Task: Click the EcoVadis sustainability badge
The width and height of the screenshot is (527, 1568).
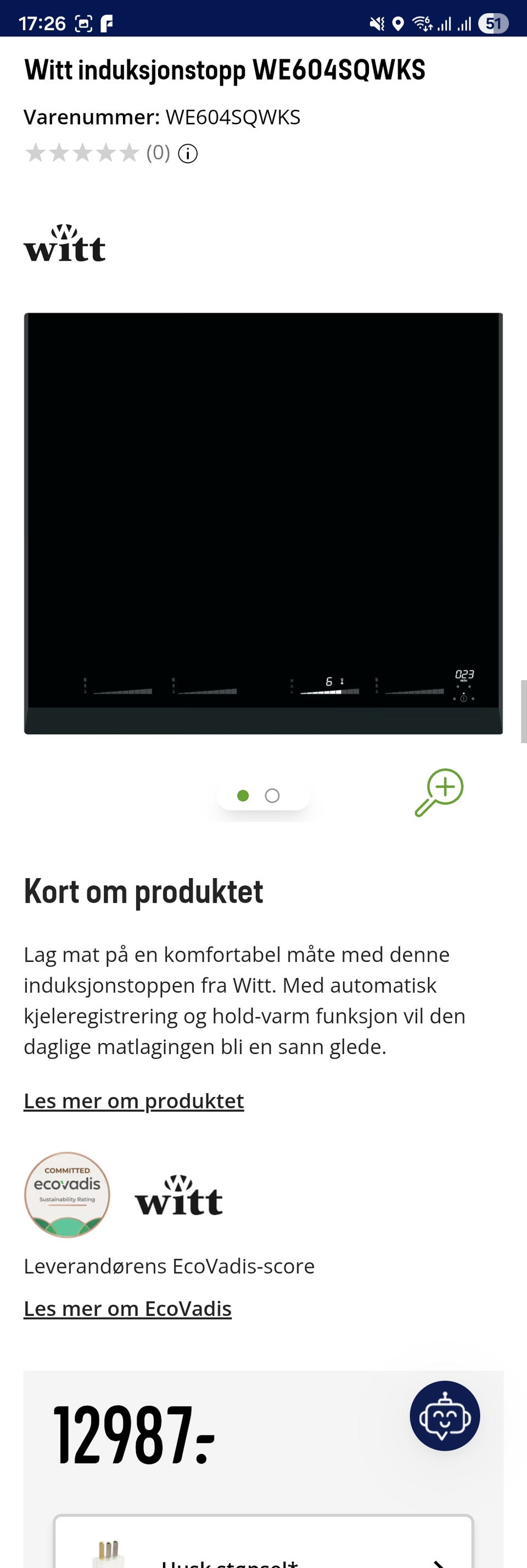Action: coord(67,1196)
